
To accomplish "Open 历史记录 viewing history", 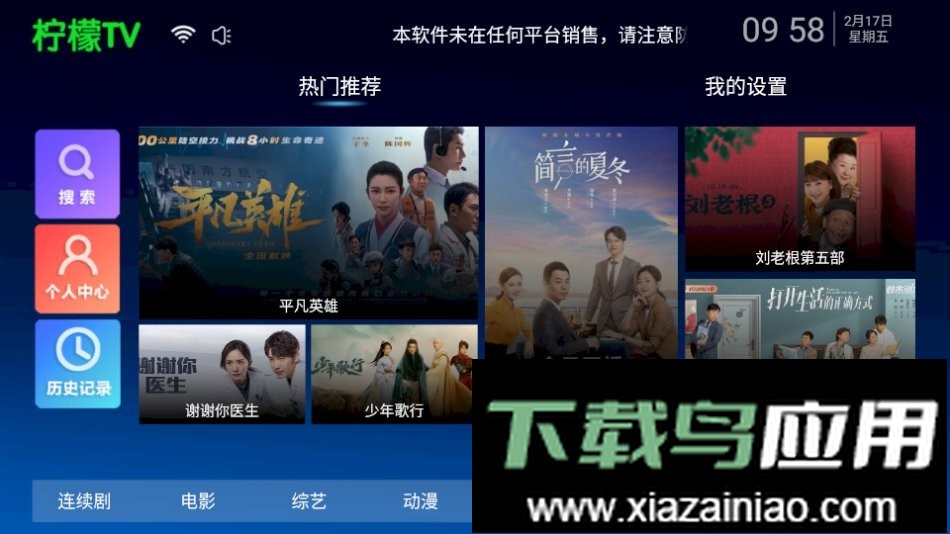I will (77, 364).
